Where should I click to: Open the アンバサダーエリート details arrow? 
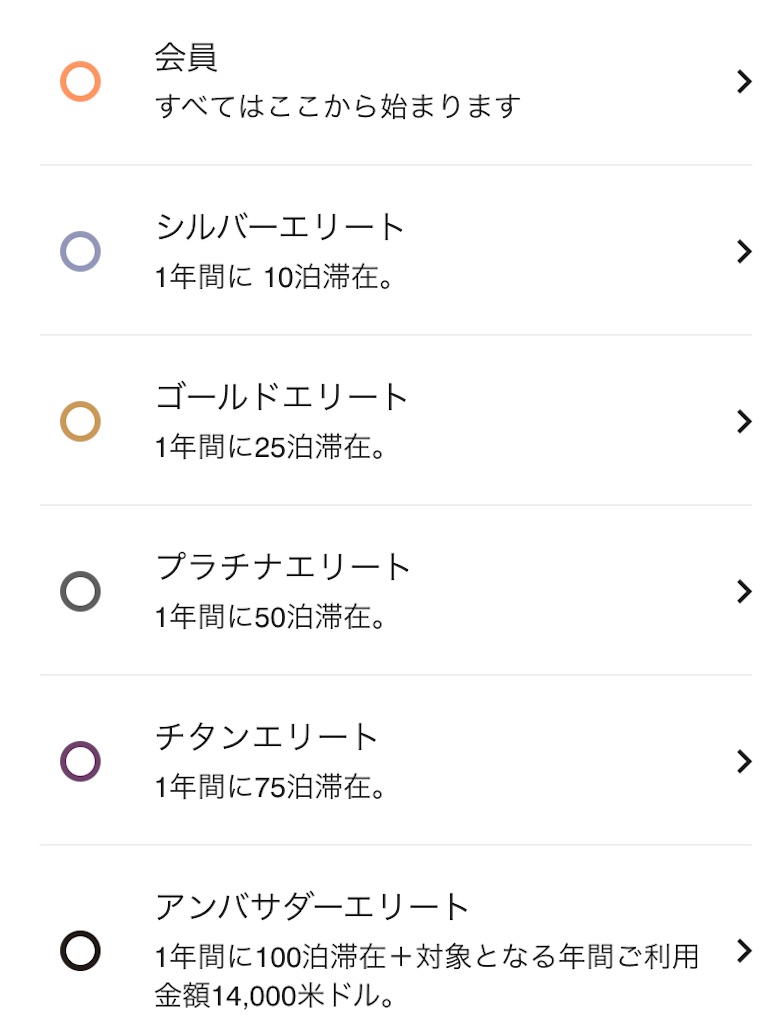744,952
